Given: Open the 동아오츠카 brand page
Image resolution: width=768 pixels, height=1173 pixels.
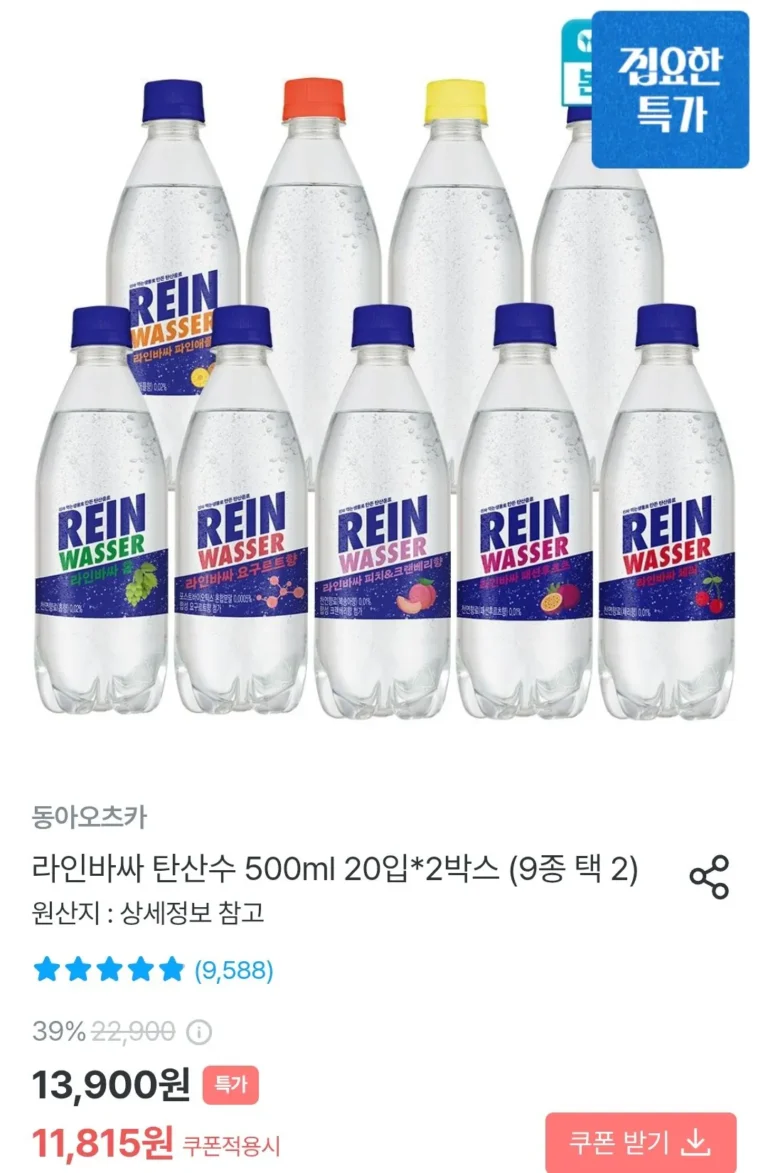Looking at the screenshot, I should [x=89, y=817].
